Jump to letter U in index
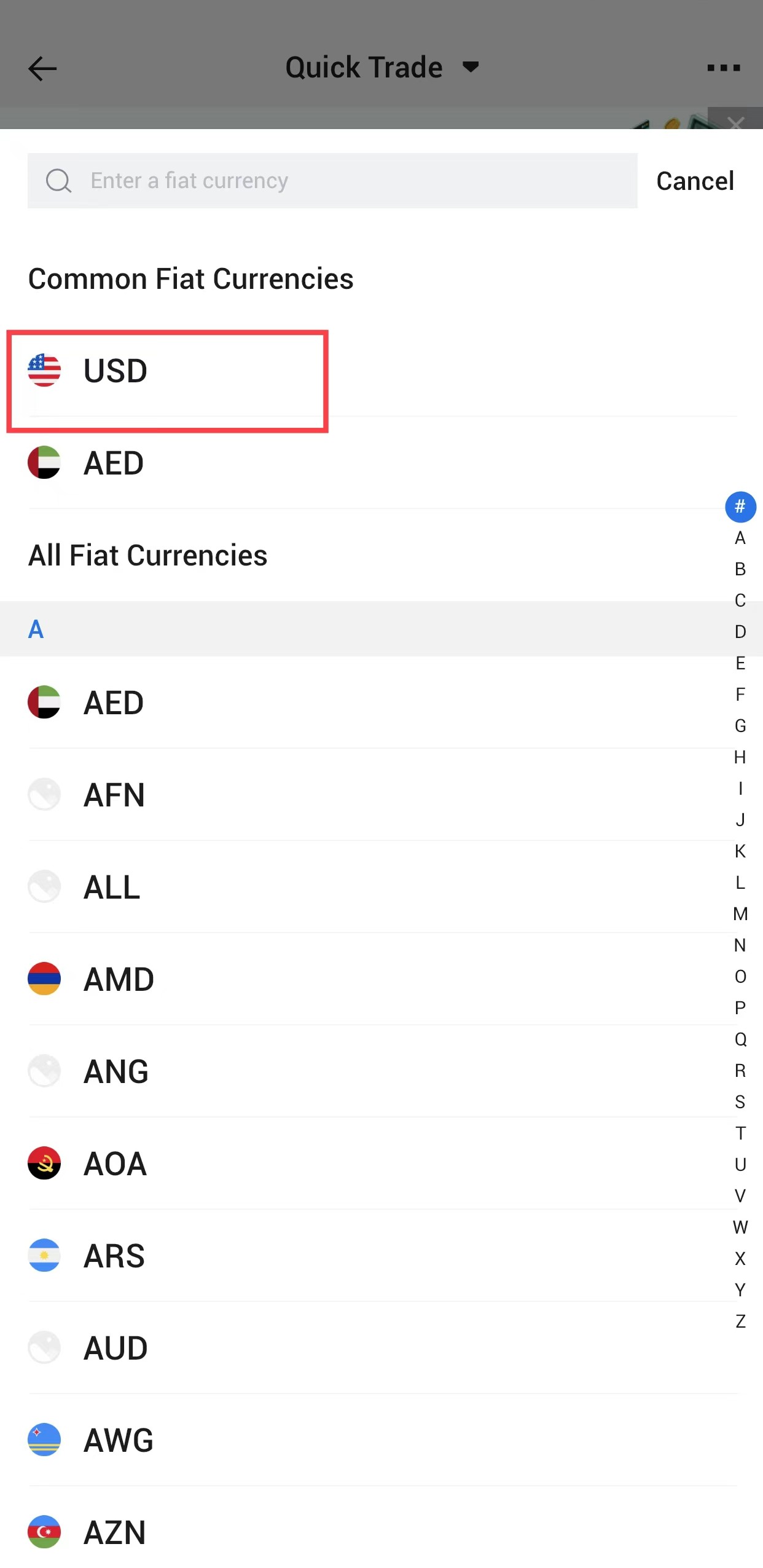This screenshot has height=1568, width=763. pyautogui.click(x=740, y=1165)
